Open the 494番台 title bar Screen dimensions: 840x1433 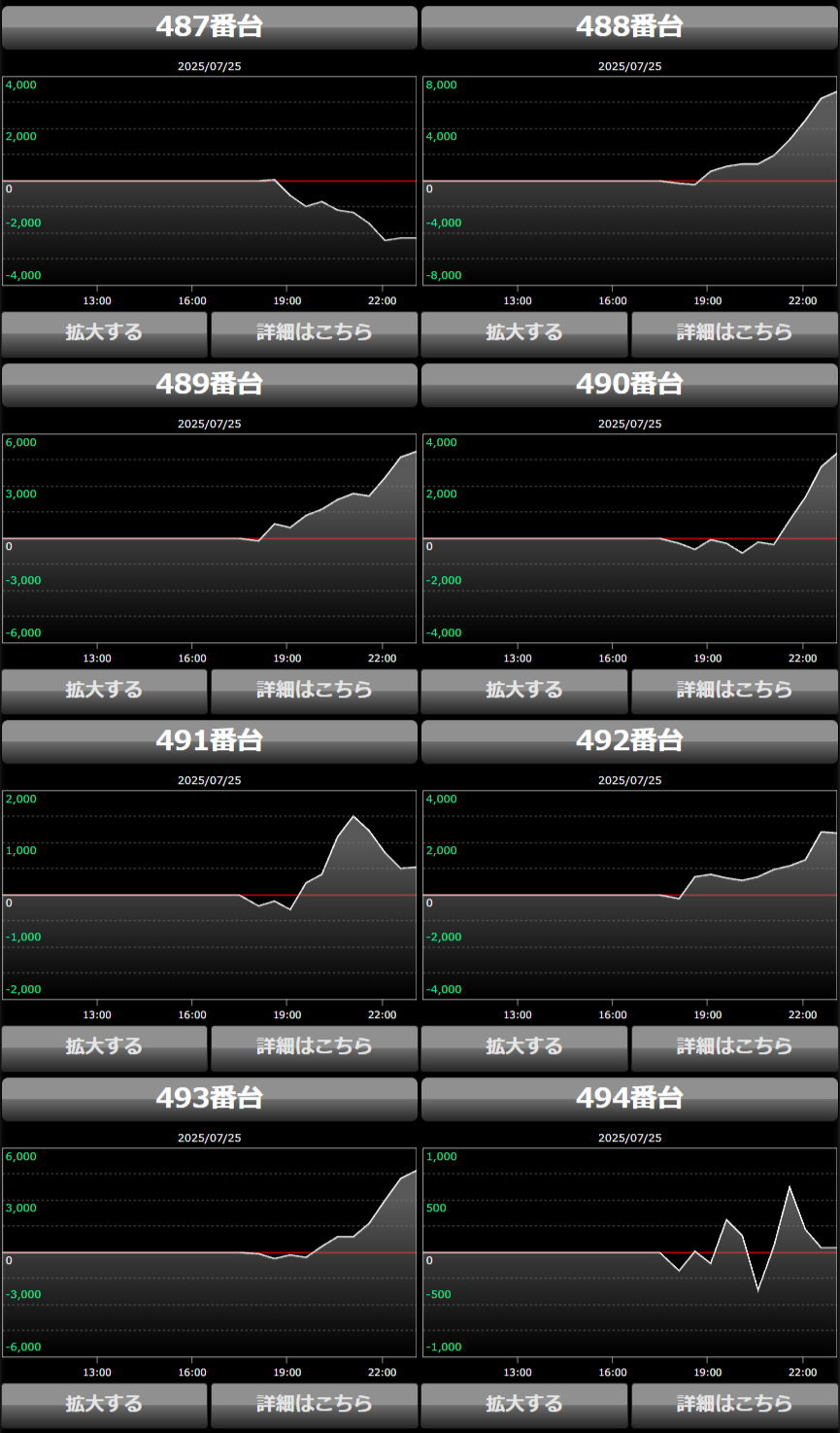[630, 1099]
